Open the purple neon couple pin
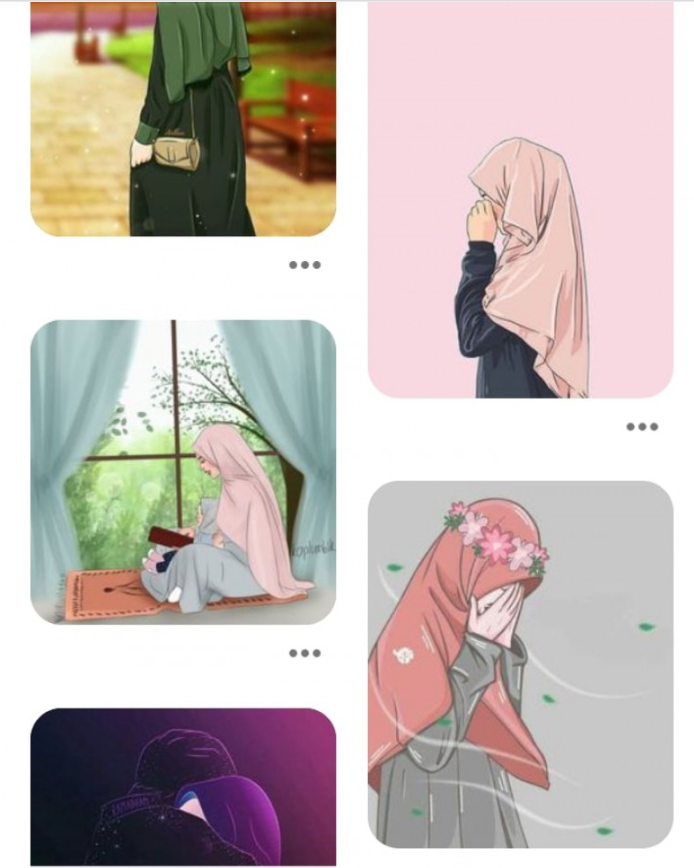694x868 pixels. [x=183, y=788]
